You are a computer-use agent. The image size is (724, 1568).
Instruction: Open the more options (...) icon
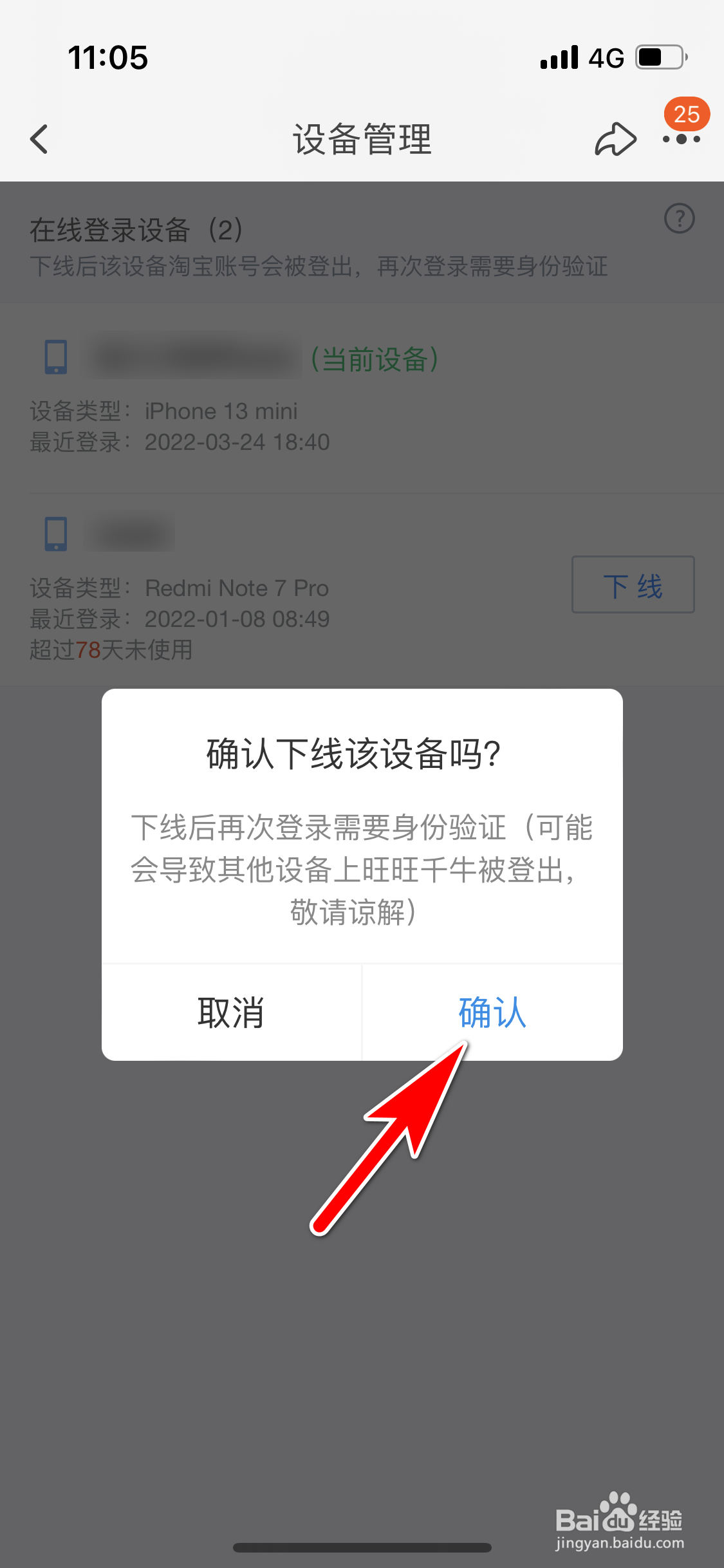(x=683, y=140)
